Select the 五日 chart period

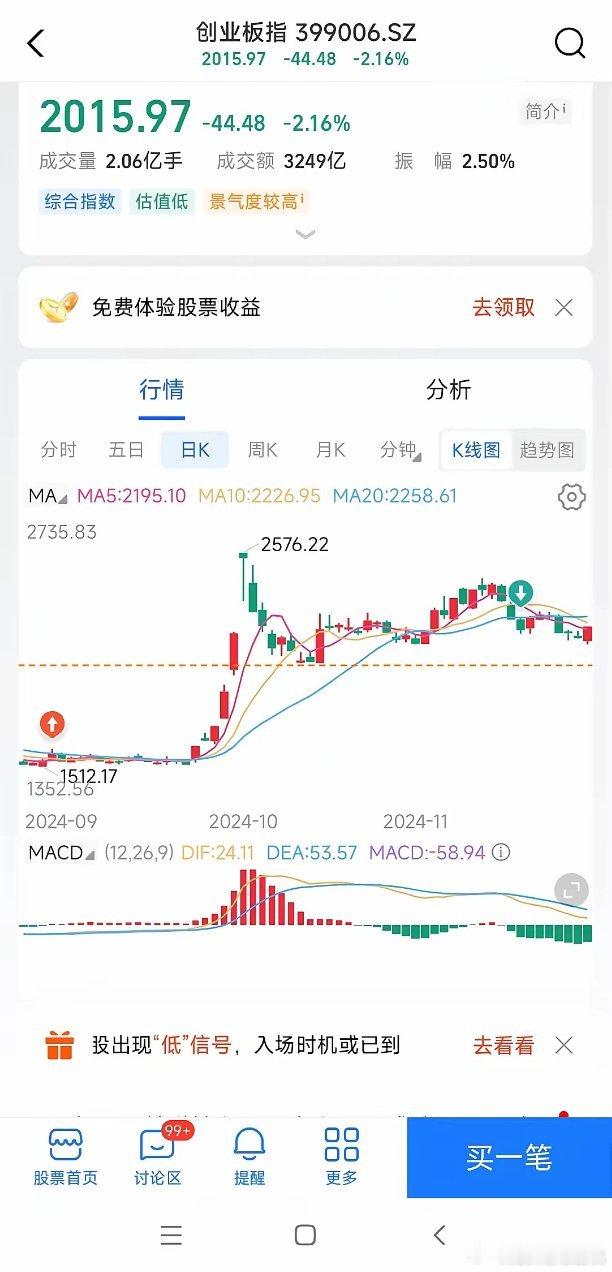[126, 450]
